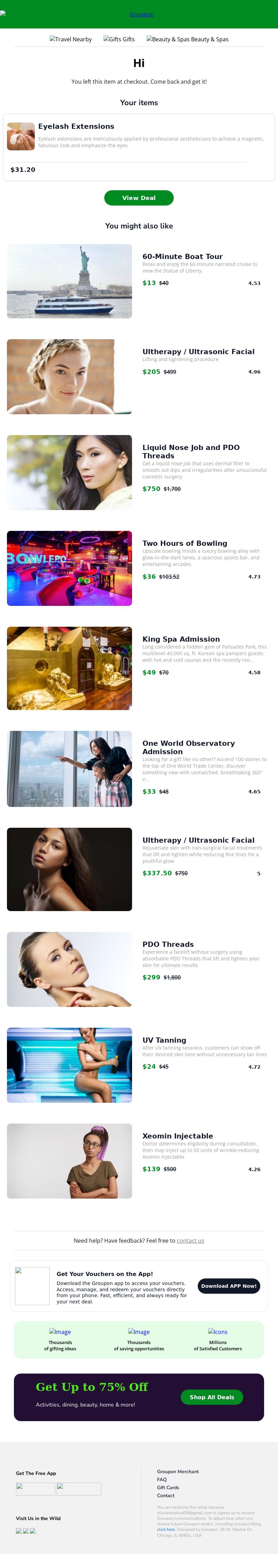This screenshot has width=278, height=1568.
Task: Open the UV Tanning deal
Action: click(164, 1040)
